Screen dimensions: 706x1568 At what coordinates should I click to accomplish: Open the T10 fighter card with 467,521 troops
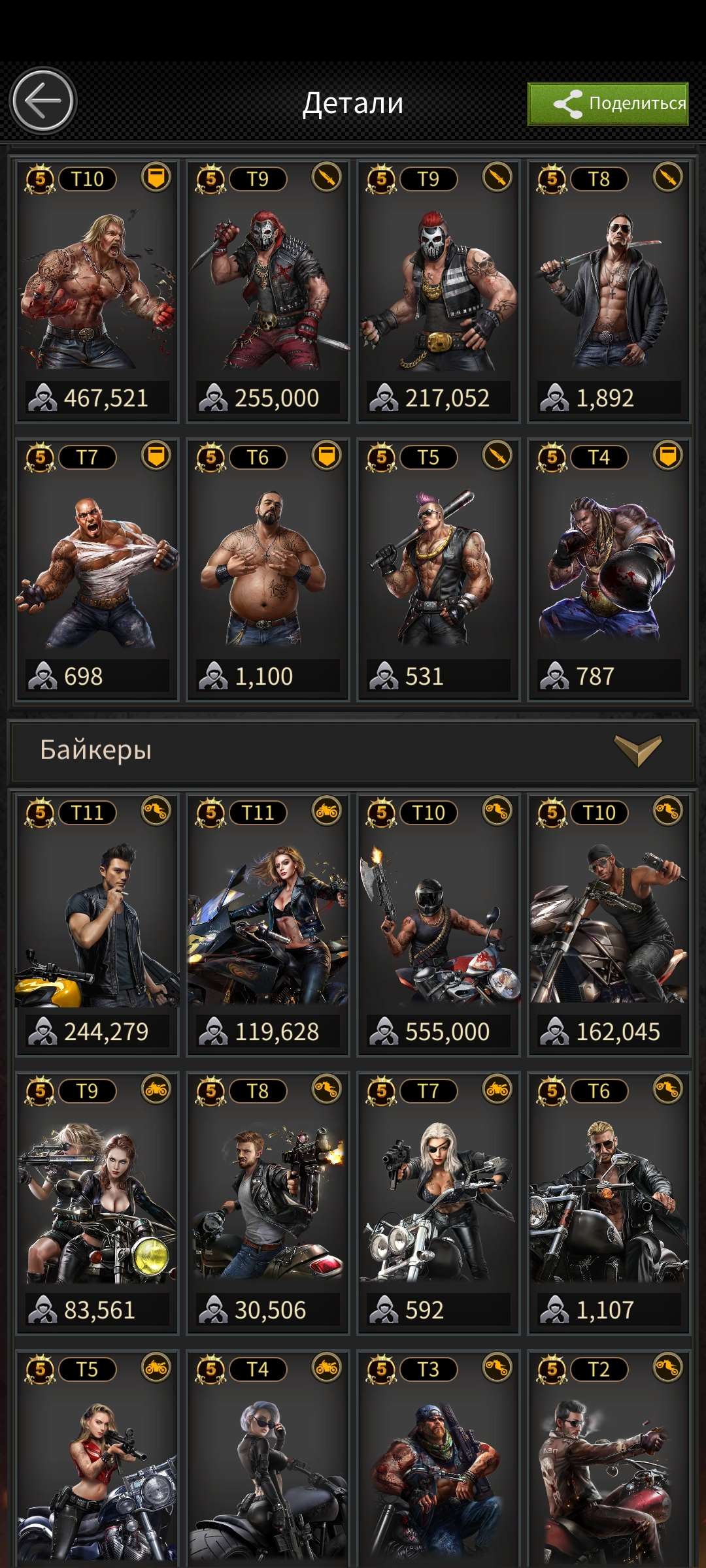click(x=97, y=291)
